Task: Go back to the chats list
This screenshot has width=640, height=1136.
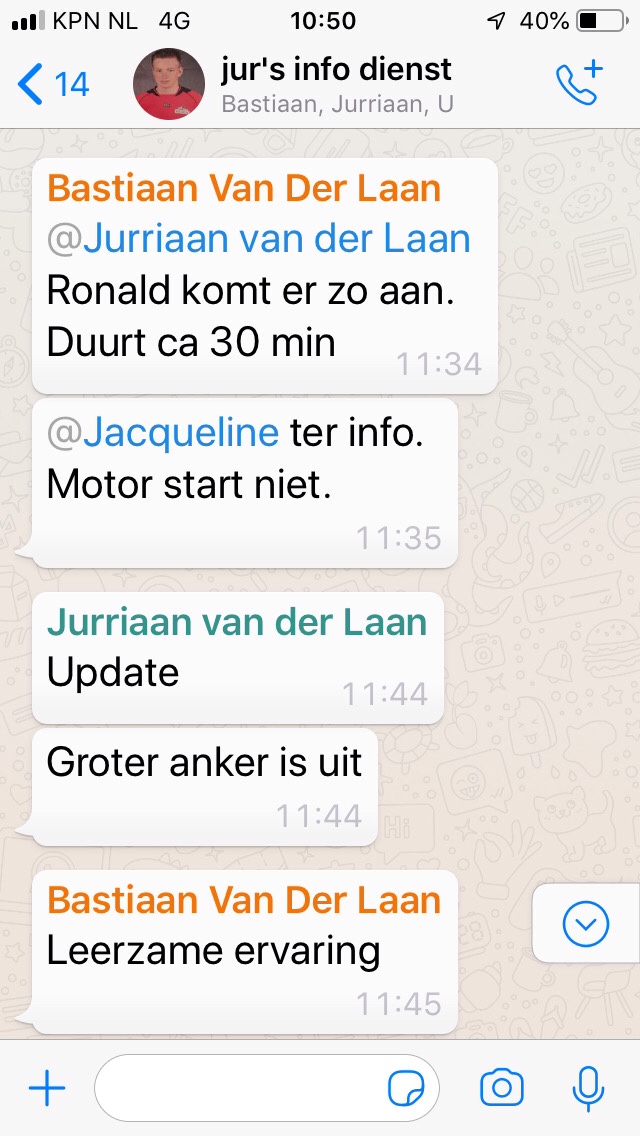Action: pyautogui.click(x=52, y=85)
